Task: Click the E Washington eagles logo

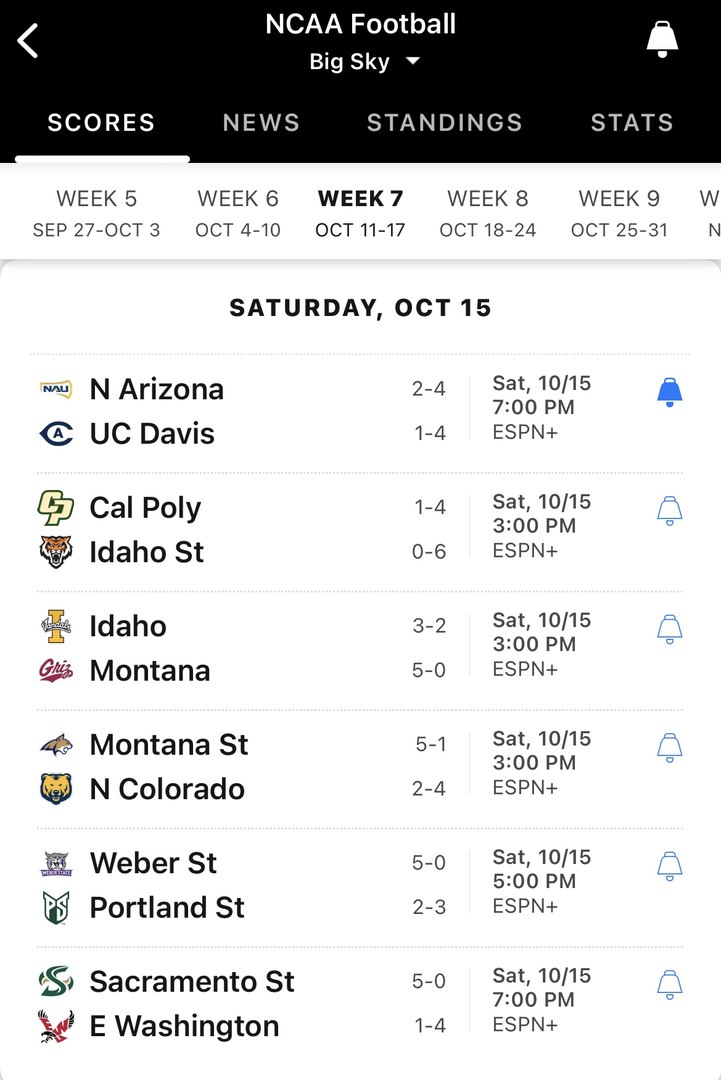Action: pos(57,1026)
